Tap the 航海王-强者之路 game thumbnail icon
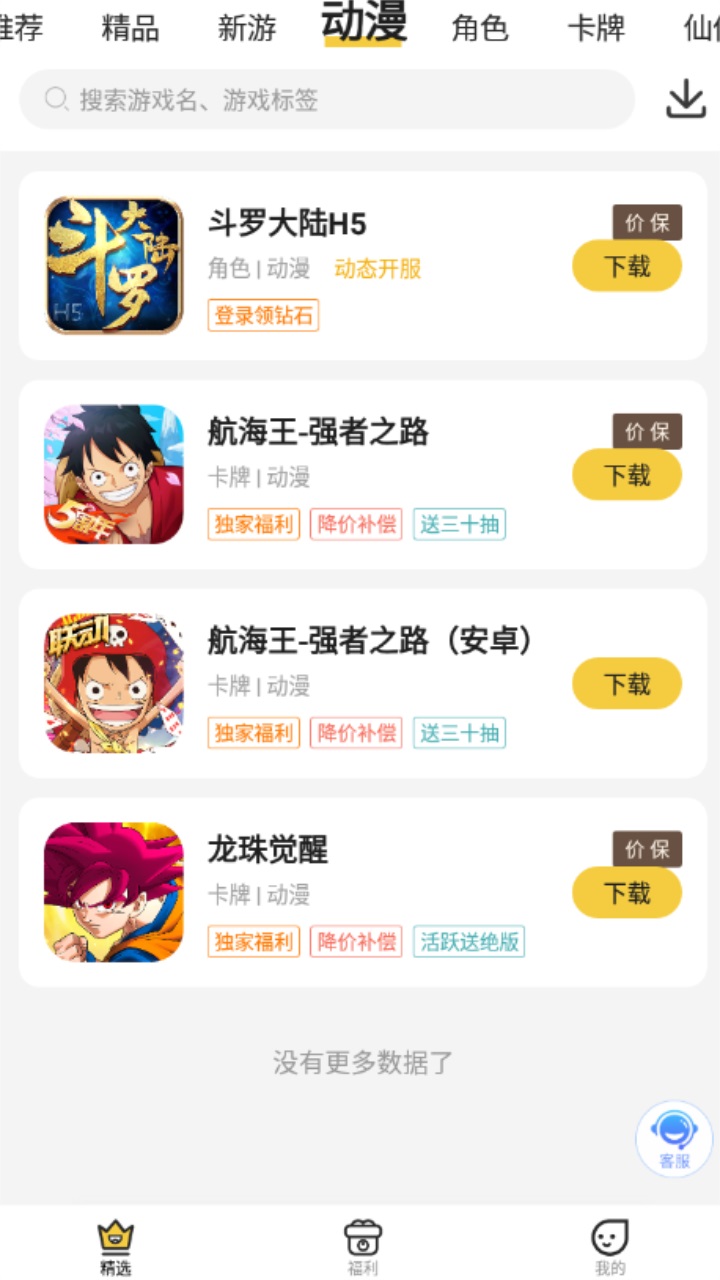The image size is (720, 1280). tap(113, 472)
